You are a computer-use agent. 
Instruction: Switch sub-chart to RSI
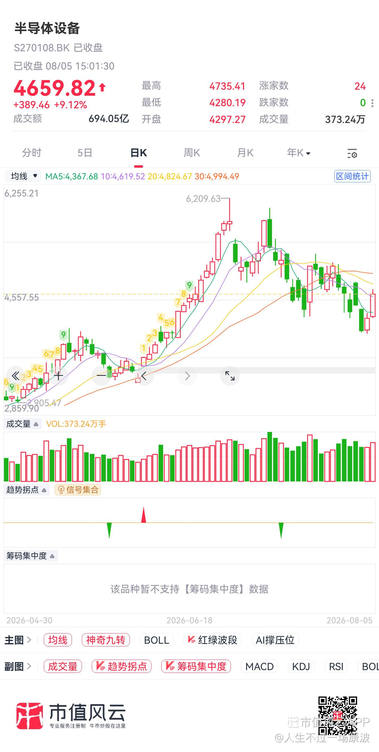click(x=336, y=666)
